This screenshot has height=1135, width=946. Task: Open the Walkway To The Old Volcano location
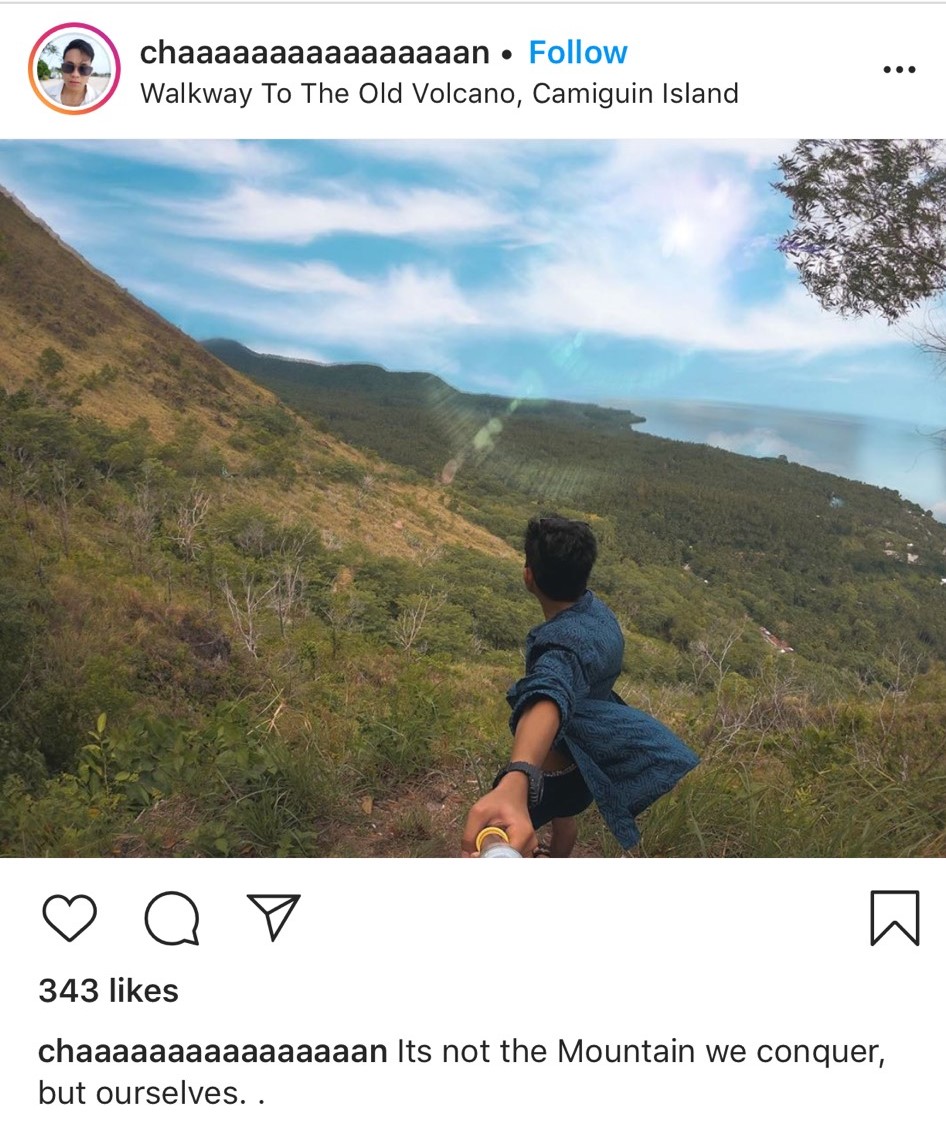point(439,94)
